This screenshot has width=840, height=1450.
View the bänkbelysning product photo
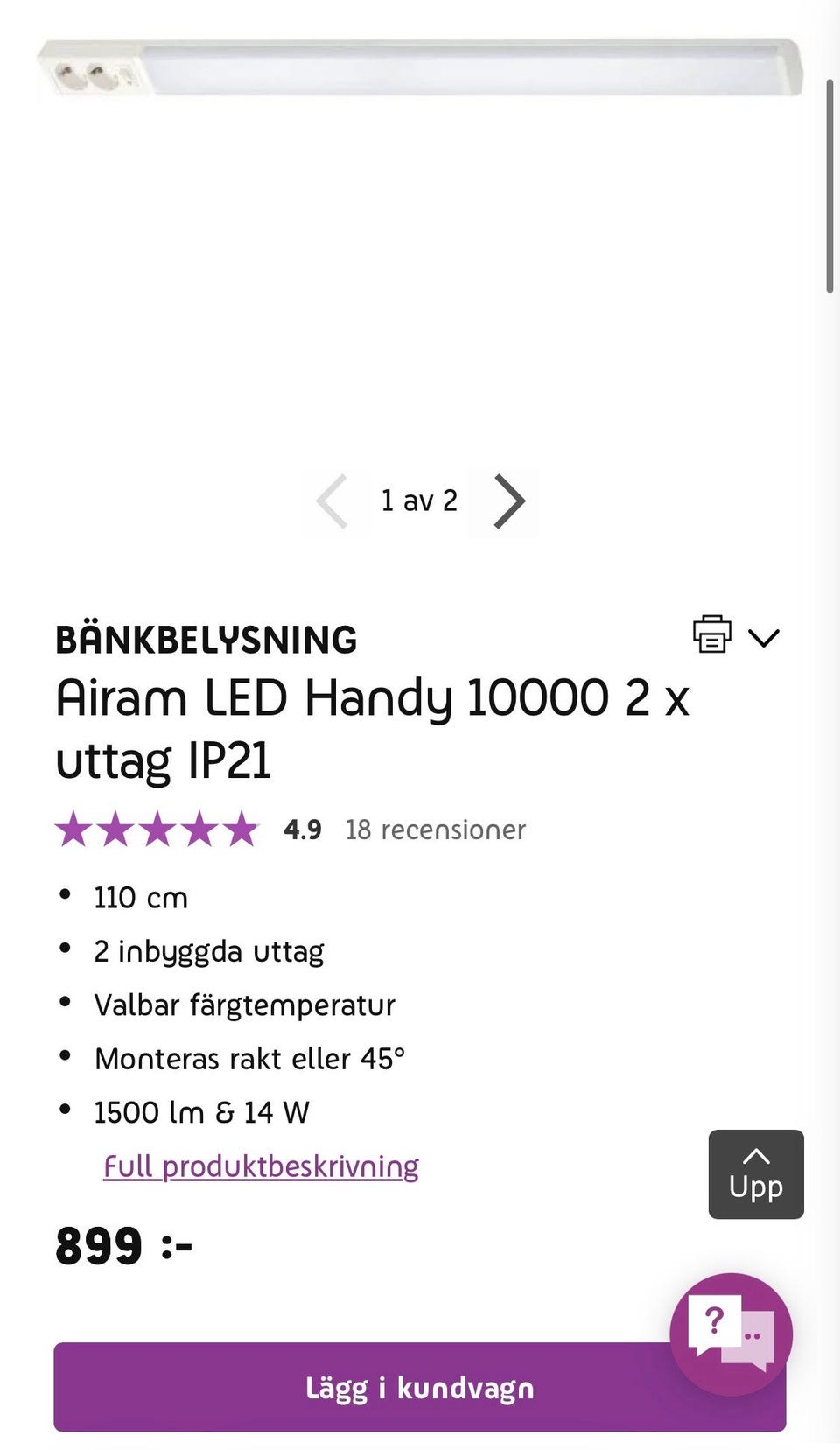(x=420, y=68)
